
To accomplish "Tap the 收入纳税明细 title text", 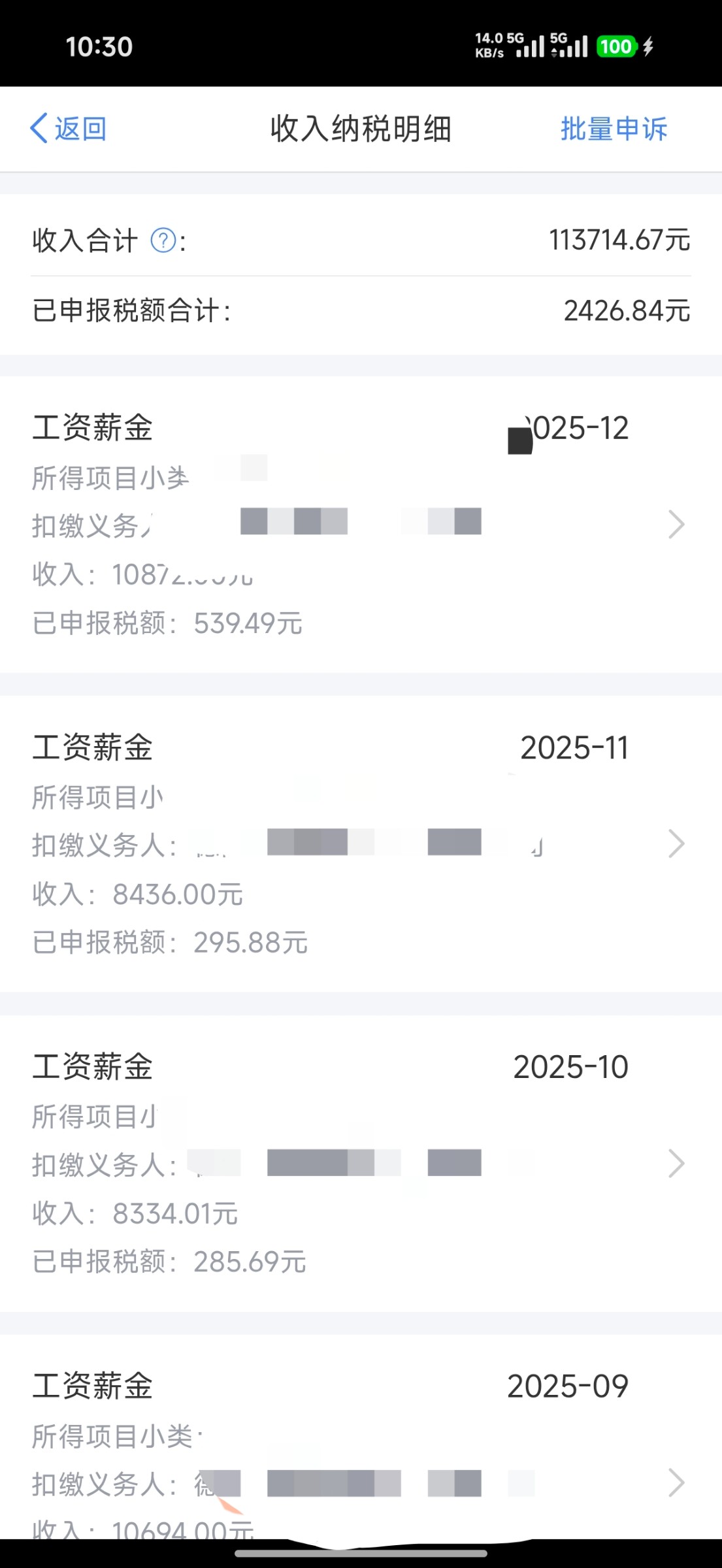I will click(x=361, y=128).
